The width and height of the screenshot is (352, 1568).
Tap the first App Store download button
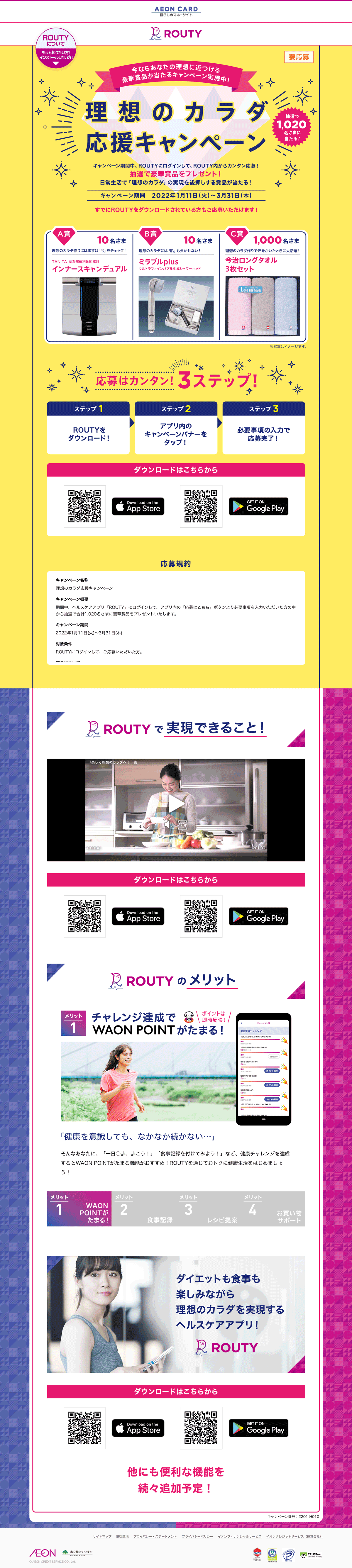click(138, 506)
